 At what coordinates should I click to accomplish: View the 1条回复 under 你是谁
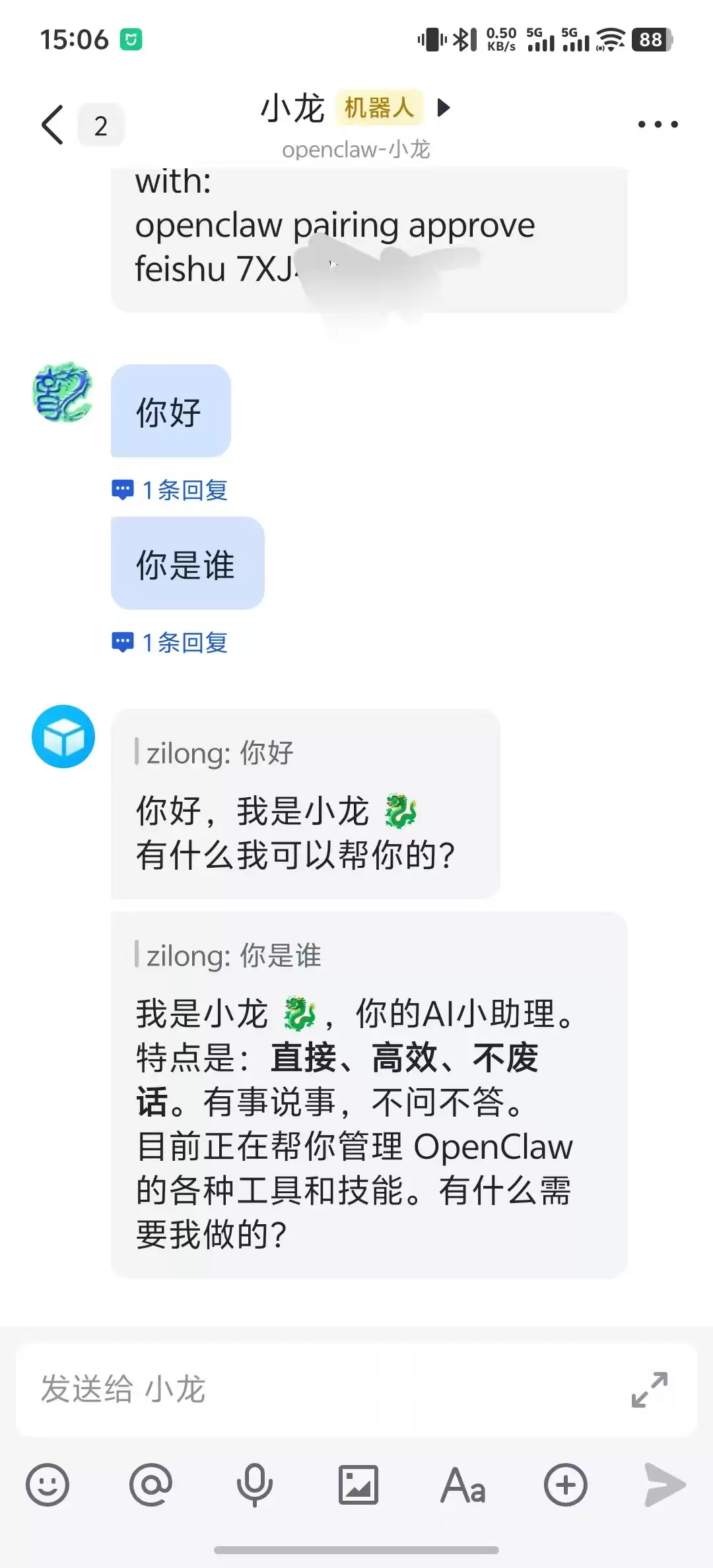point(170,642)
